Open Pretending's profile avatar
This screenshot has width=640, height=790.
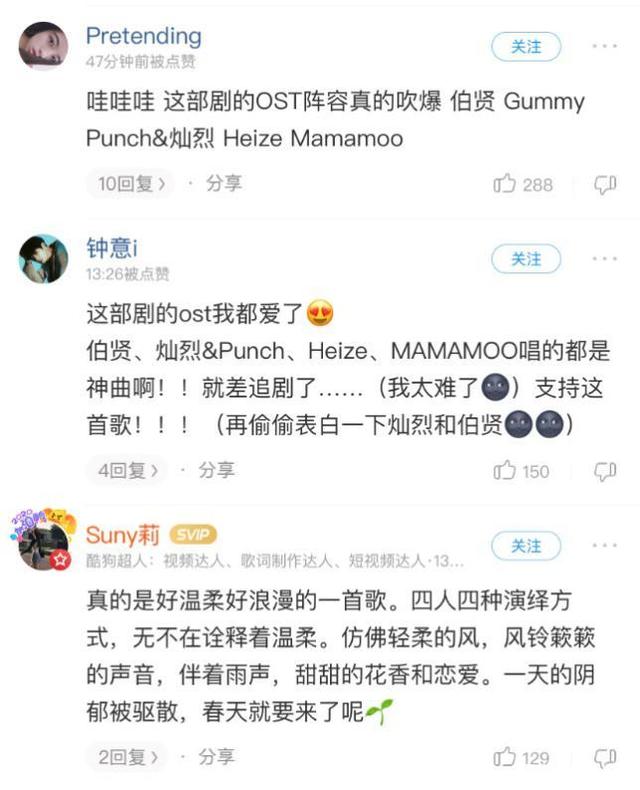[x=43, y=46]
